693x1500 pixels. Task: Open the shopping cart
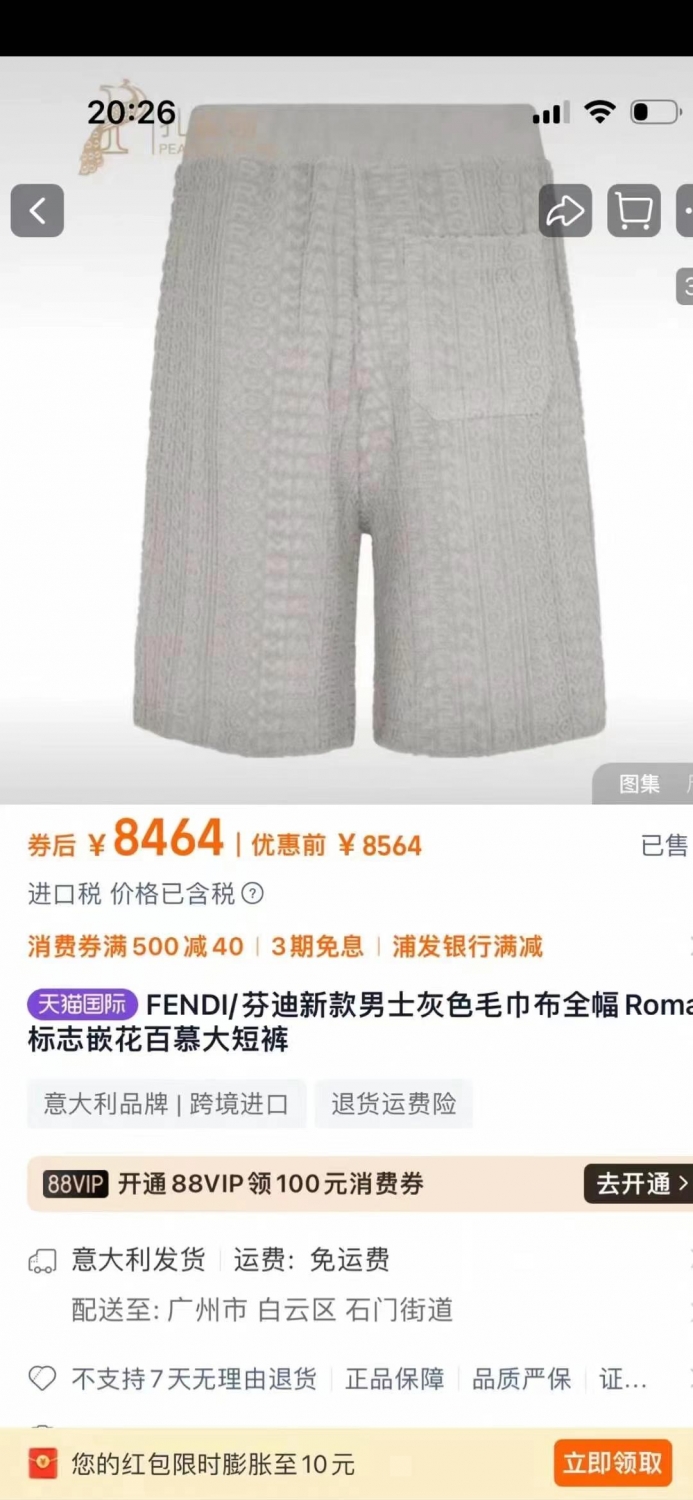click(x=634, y=211)
